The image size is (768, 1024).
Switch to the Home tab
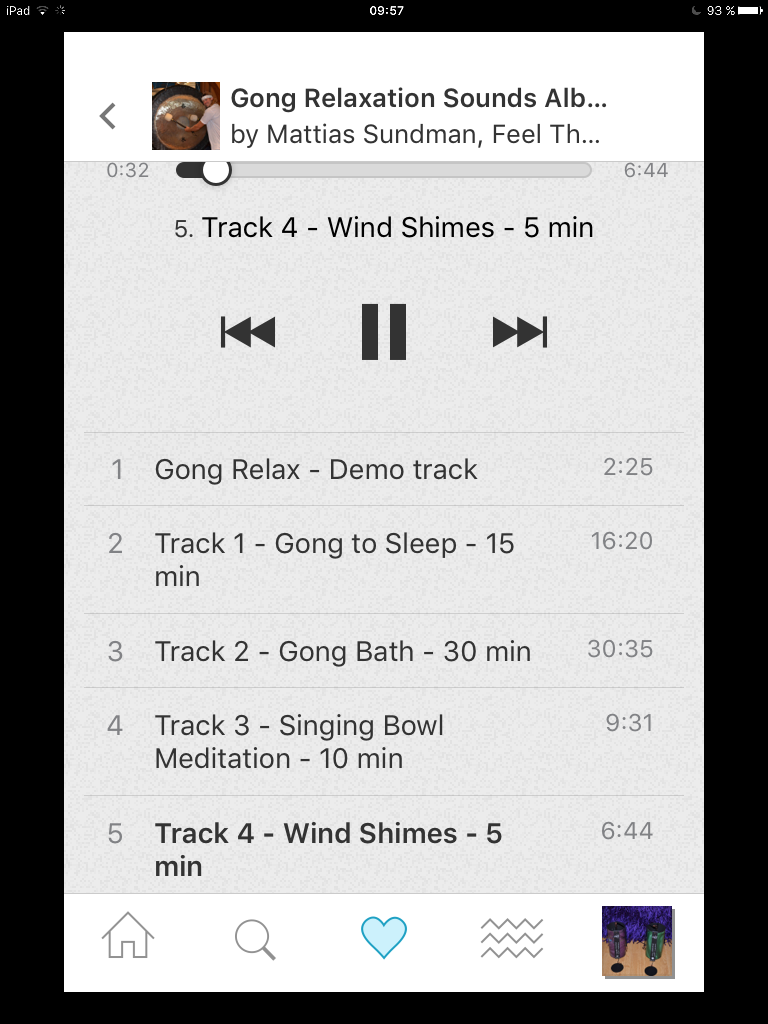[x=128, y=938]
